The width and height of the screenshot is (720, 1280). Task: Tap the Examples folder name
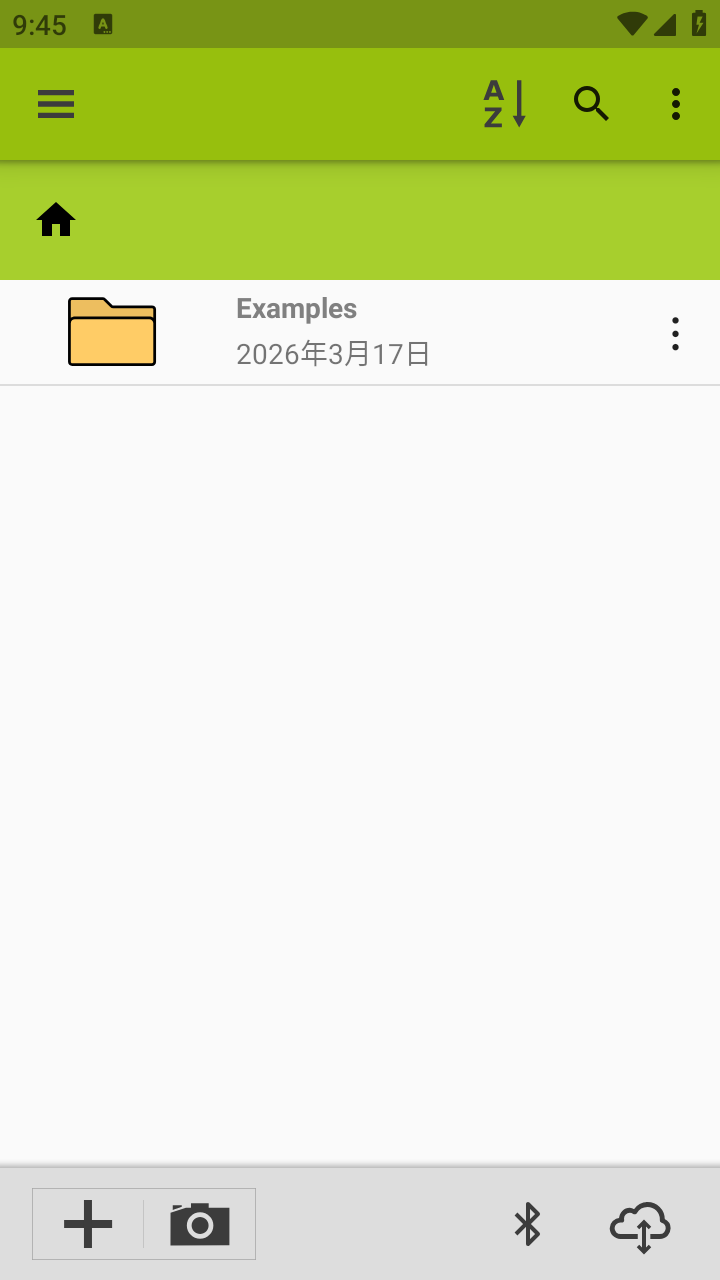coord(296,308)
